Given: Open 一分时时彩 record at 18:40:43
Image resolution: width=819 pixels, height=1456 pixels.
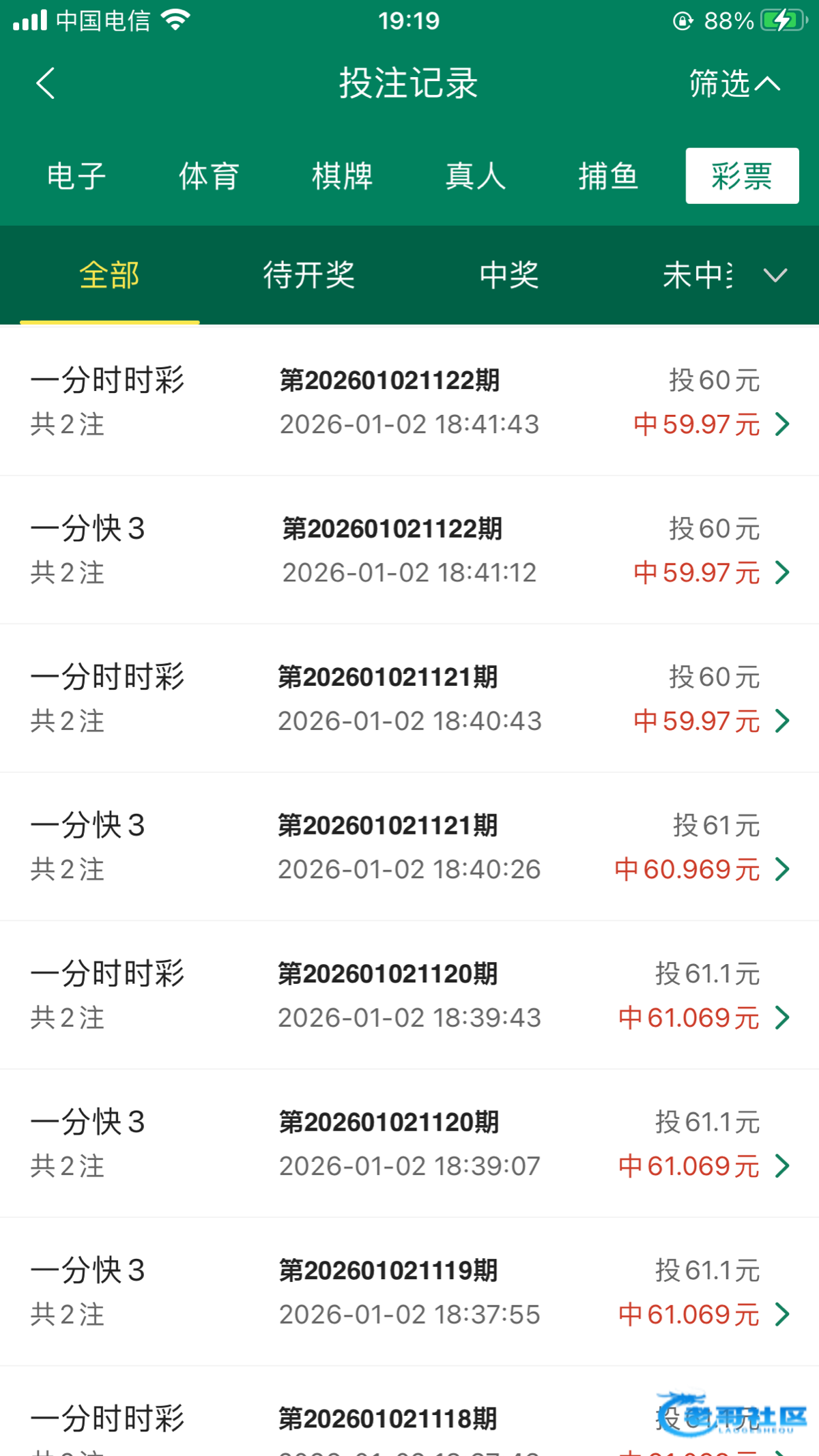Looking at the screenshot, I should pos(409,699).
